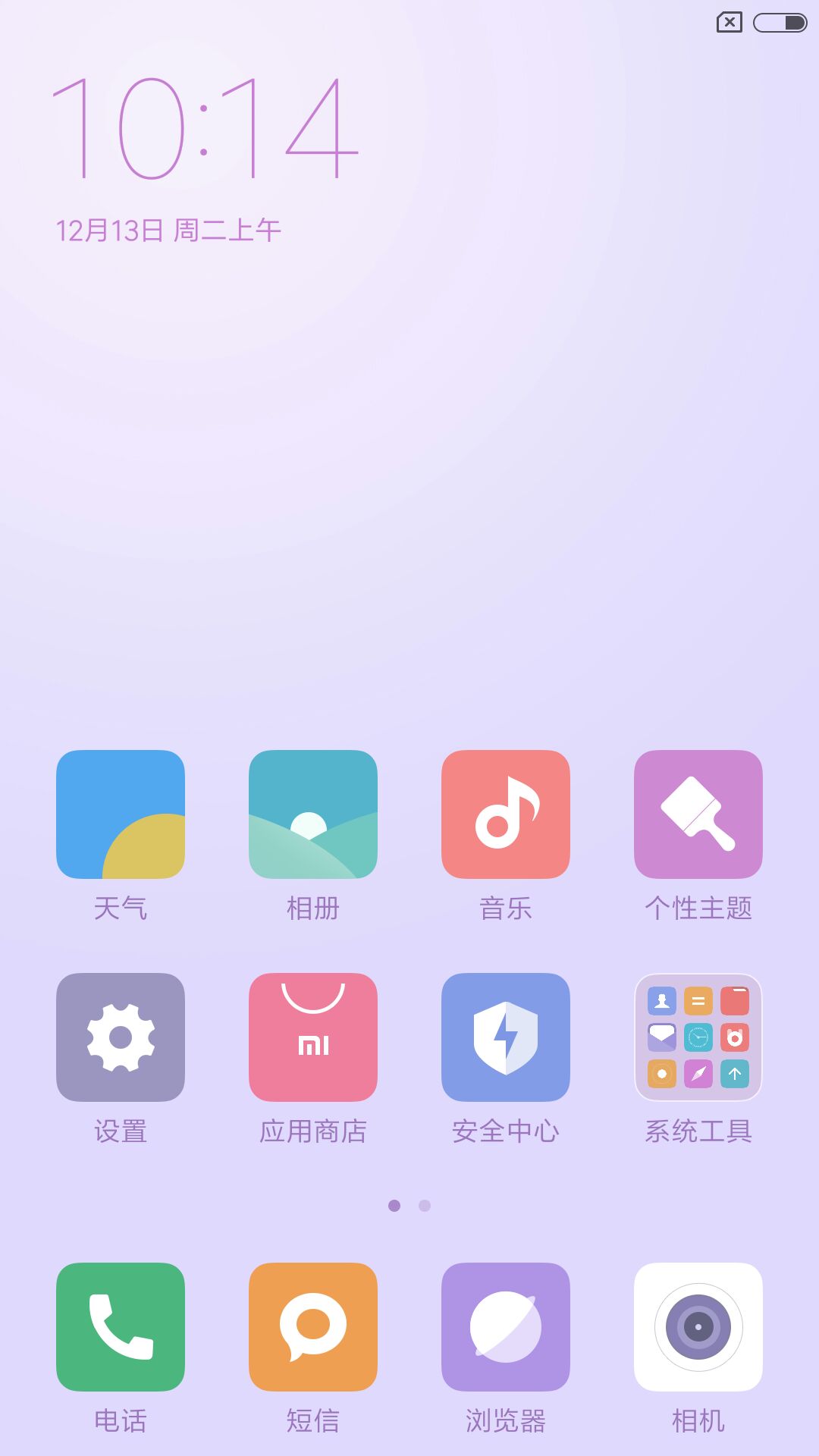Open 设置 settings
The width and height of the screenshot is (819, 1456).
[x=121, y=1037]
